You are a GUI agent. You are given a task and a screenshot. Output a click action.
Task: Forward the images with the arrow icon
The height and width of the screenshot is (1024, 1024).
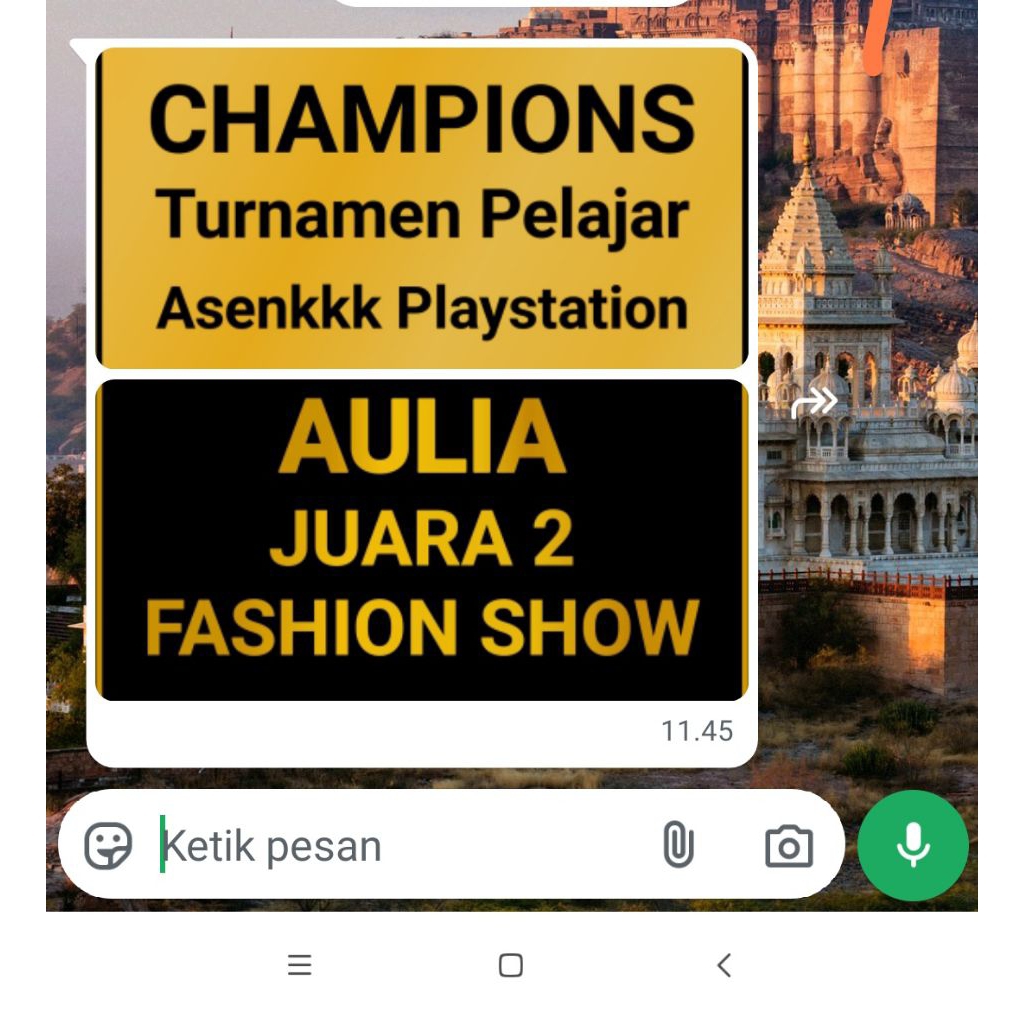click(x=813, y=403)
